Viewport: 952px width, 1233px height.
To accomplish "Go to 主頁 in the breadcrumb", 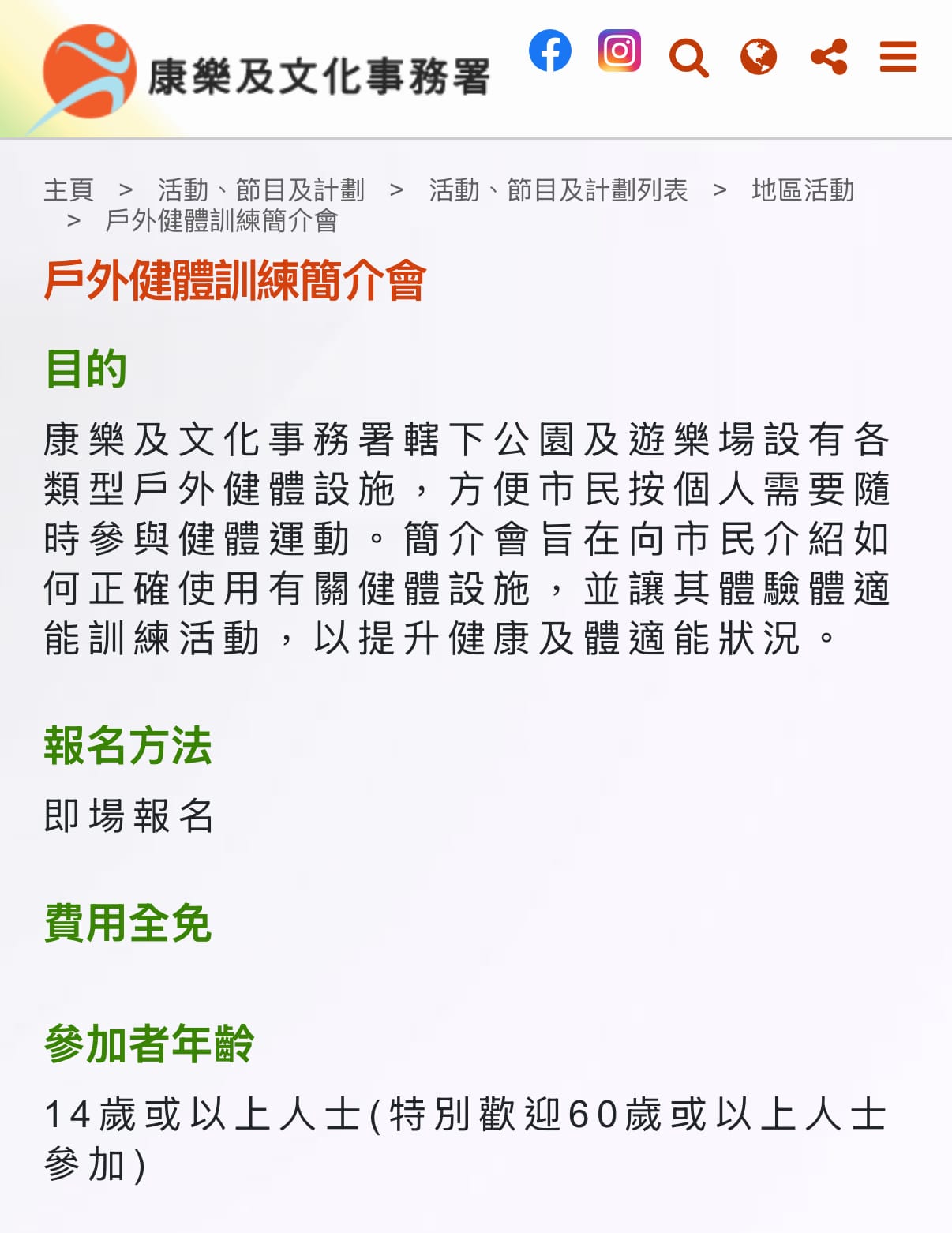I will (x=69, y=190).
